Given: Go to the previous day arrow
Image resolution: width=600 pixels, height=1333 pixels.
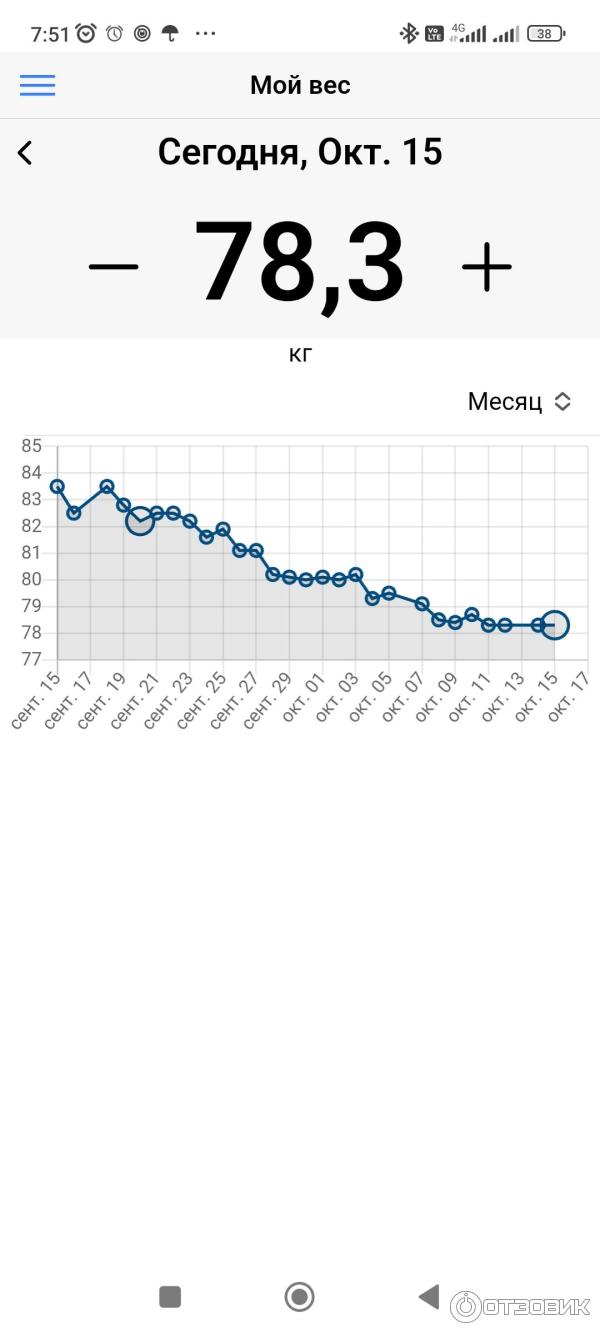Looking at the screenshot, I should pos(25,153).
